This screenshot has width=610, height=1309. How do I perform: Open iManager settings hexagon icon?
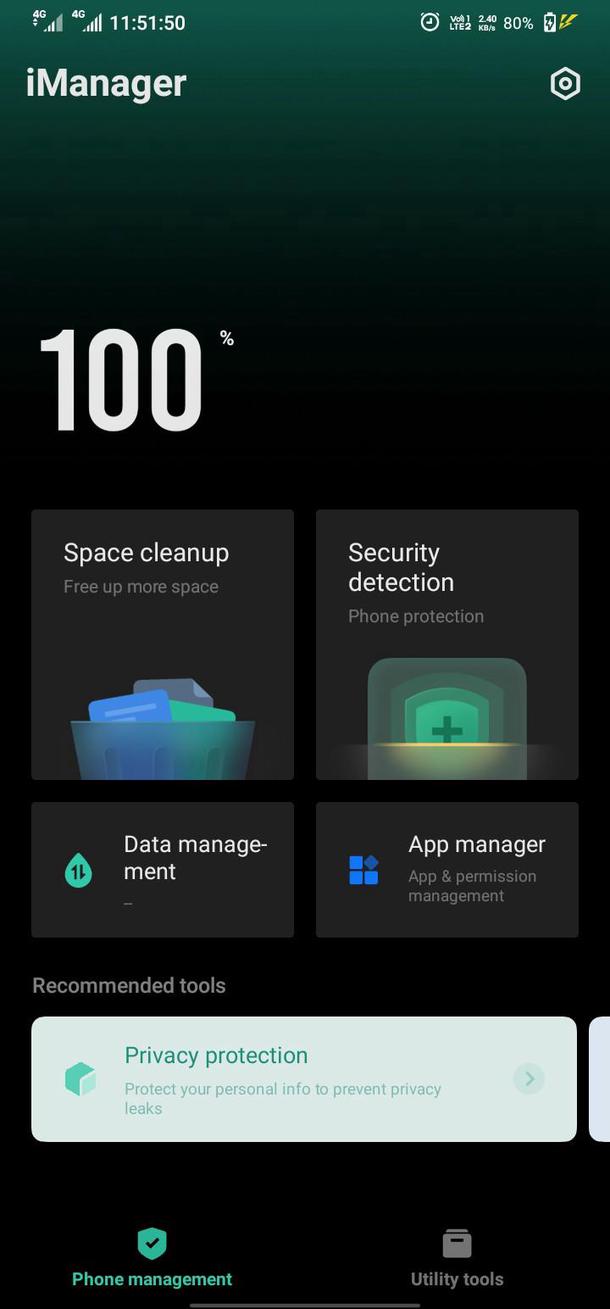[565, 84]
